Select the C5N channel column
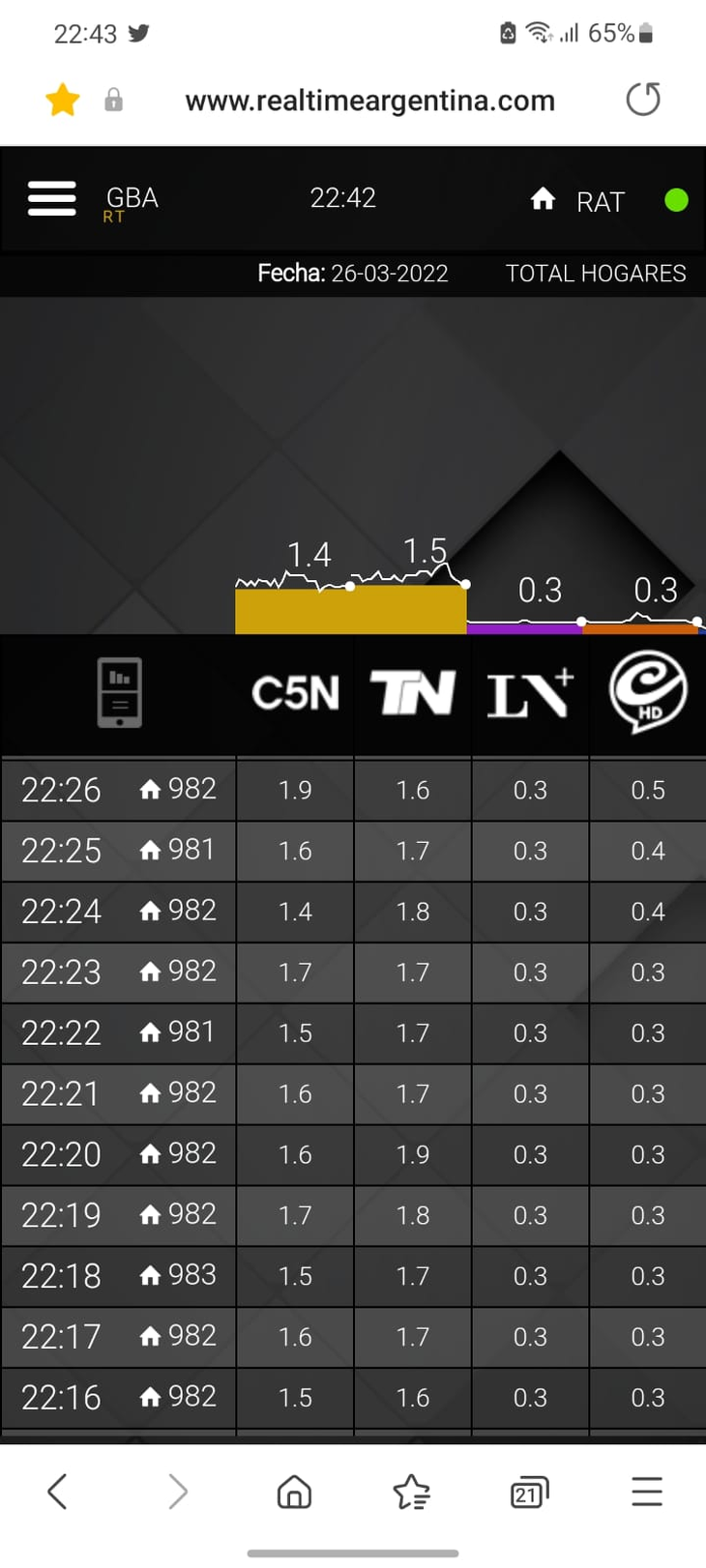Viewport: 706px width, 1568px height. click(x=295, y=693)
